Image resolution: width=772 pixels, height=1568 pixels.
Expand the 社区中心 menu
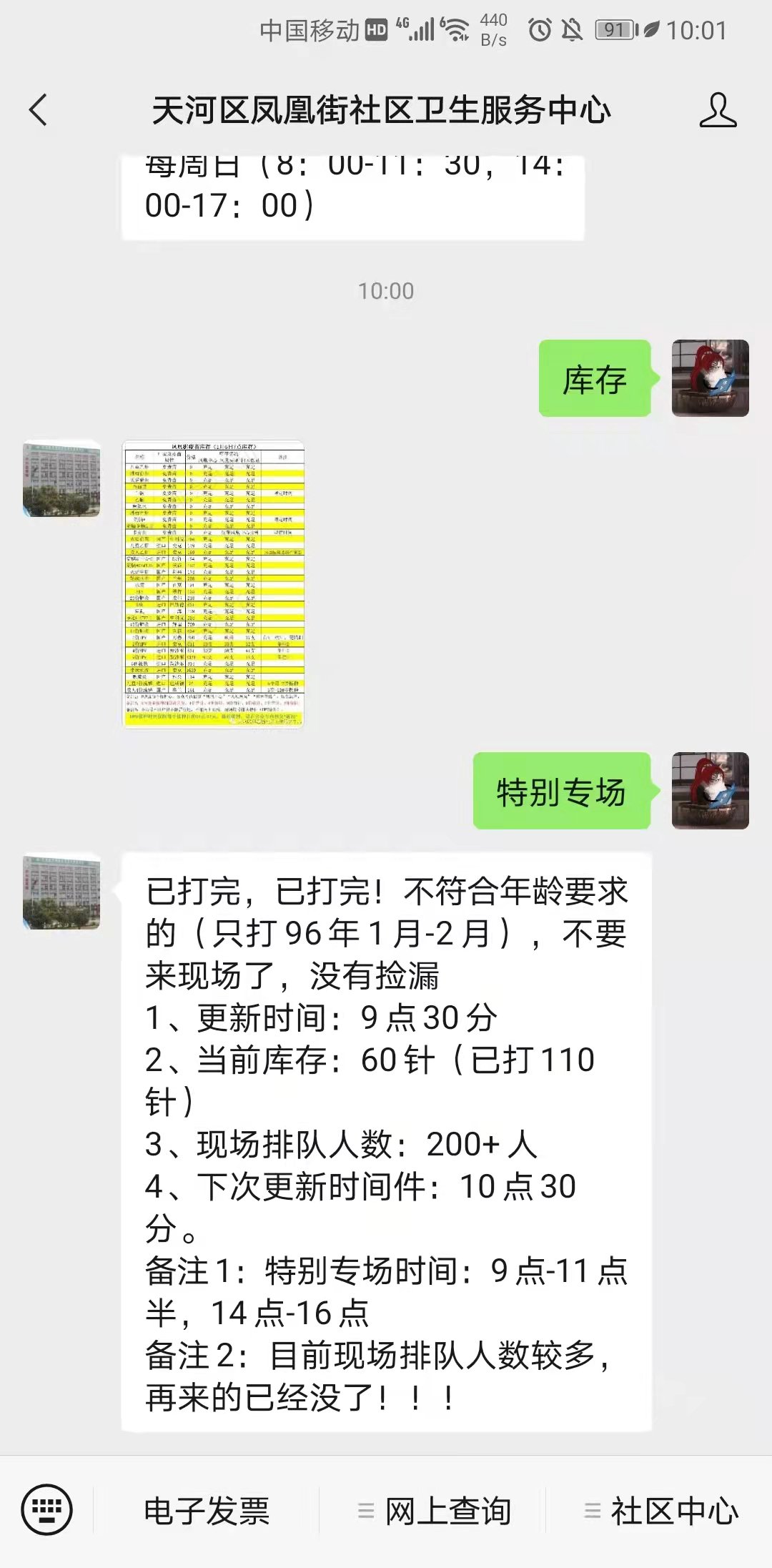coord(660,1511)
